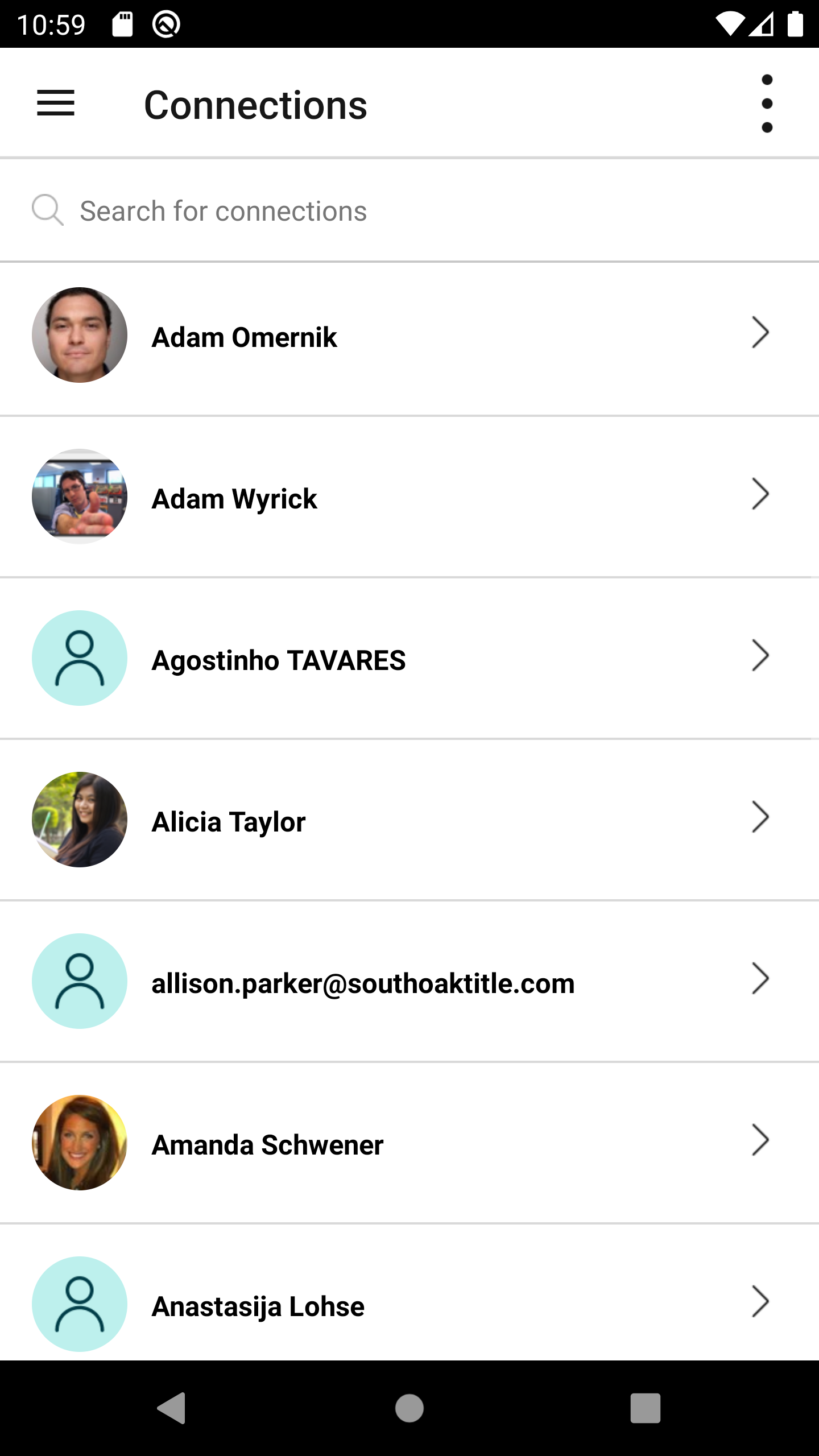
Task: Tap the Search for connections field
Action: pos(398,211)
